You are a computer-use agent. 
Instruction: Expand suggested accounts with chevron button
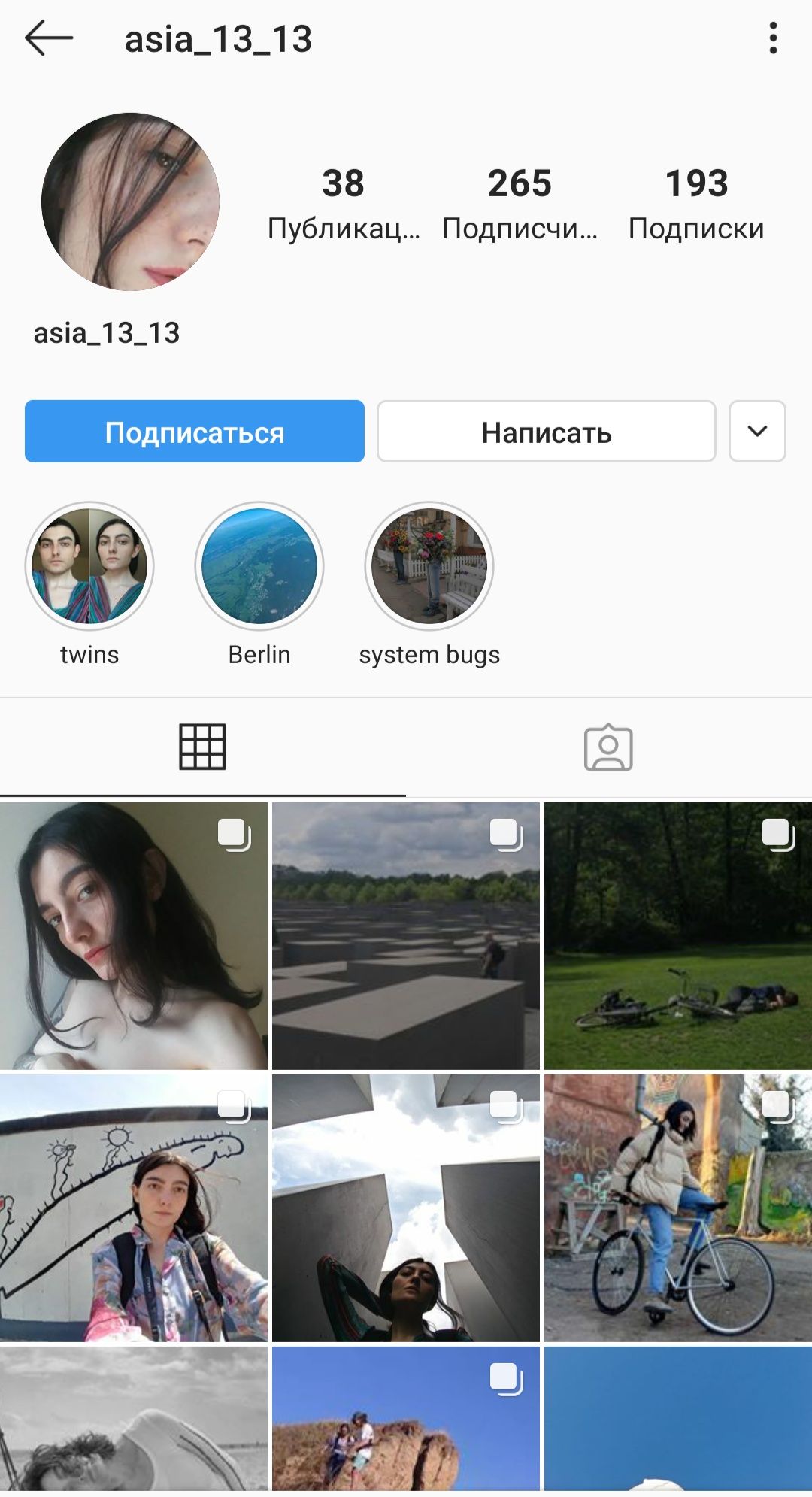click(x=757, y=432)
